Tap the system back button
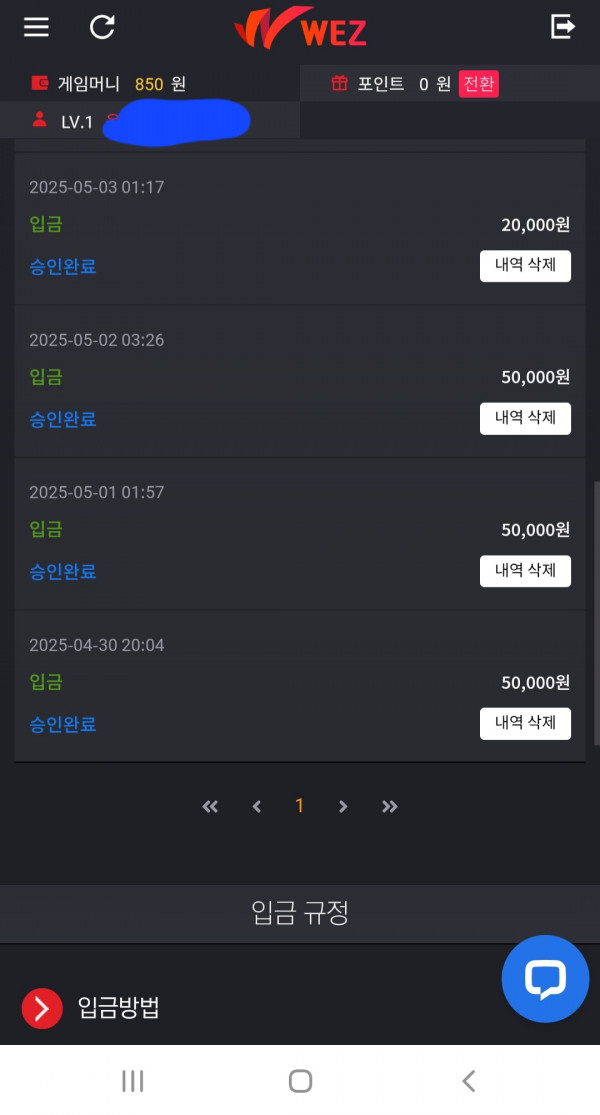The width and height of the screenshot is (600, 1115). tap(468, 1081)
